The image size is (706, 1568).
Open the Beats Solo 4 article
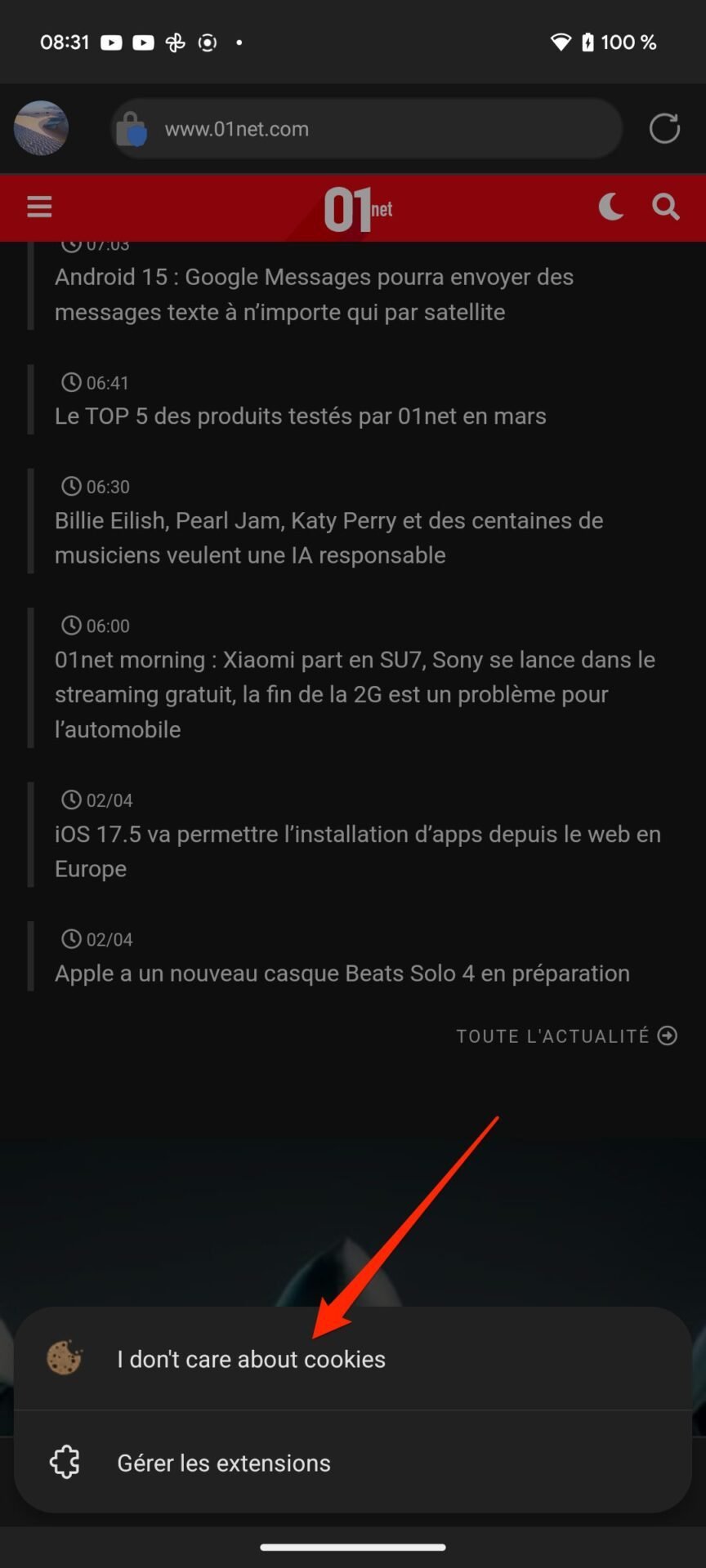tap(342, 973)
